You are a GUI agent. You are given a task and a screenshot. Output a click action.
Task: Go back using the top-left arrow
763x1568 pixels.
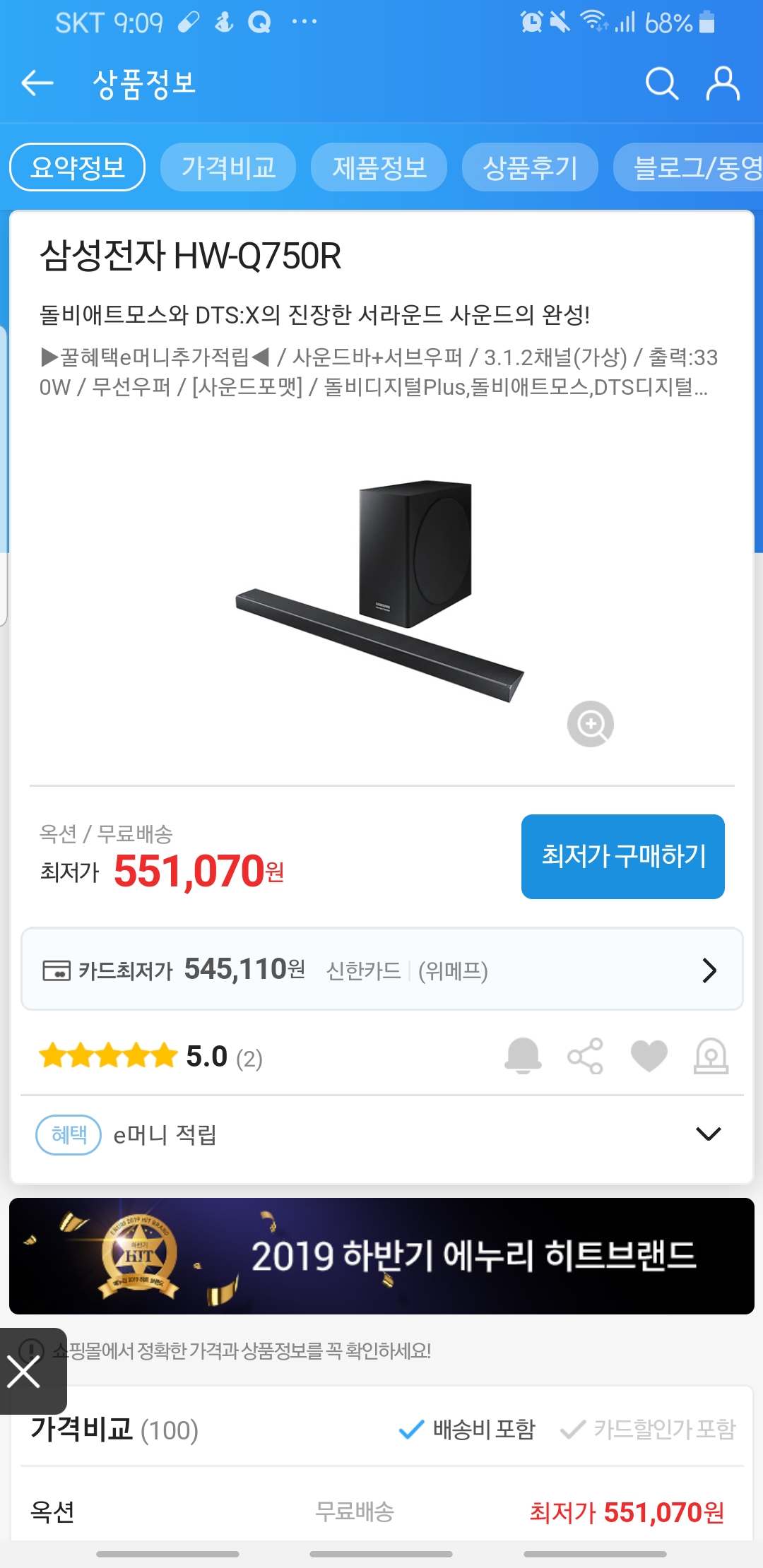(x=37, y=83)
